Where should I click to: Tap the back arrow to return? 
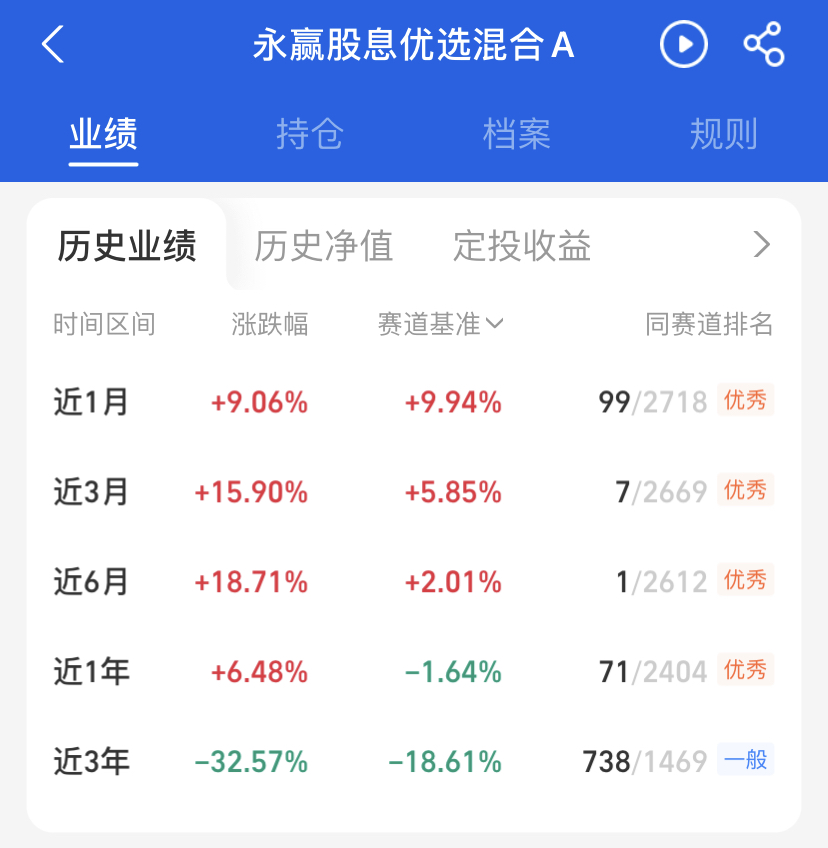(52, 45)
